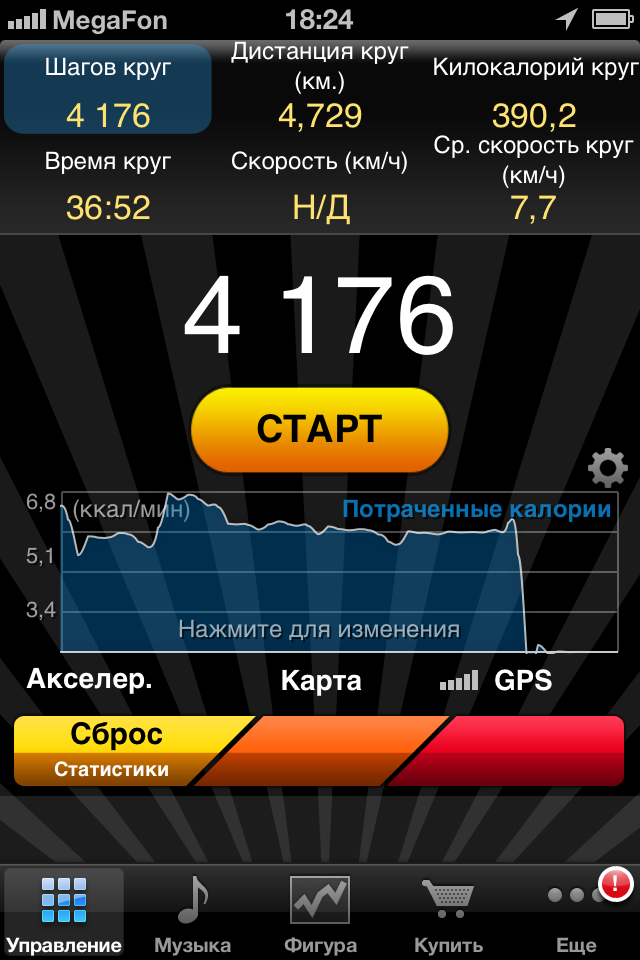
Task: Select the Килокалорий круг tile
Action: coord(534,90)
